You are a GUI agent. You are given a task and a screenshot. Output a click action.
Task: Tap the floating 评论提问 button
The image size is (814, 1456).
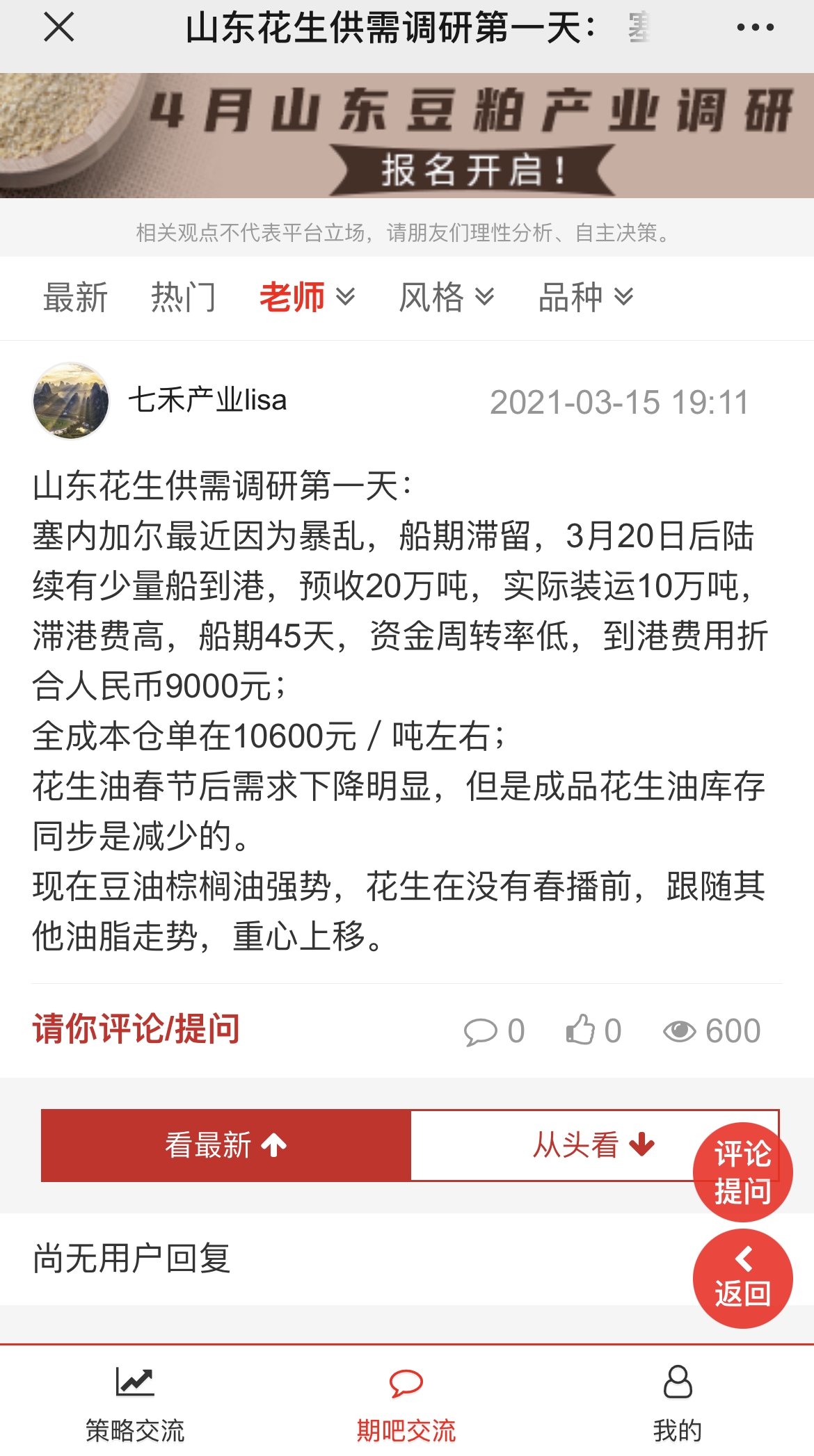[x=742, y=1172]
